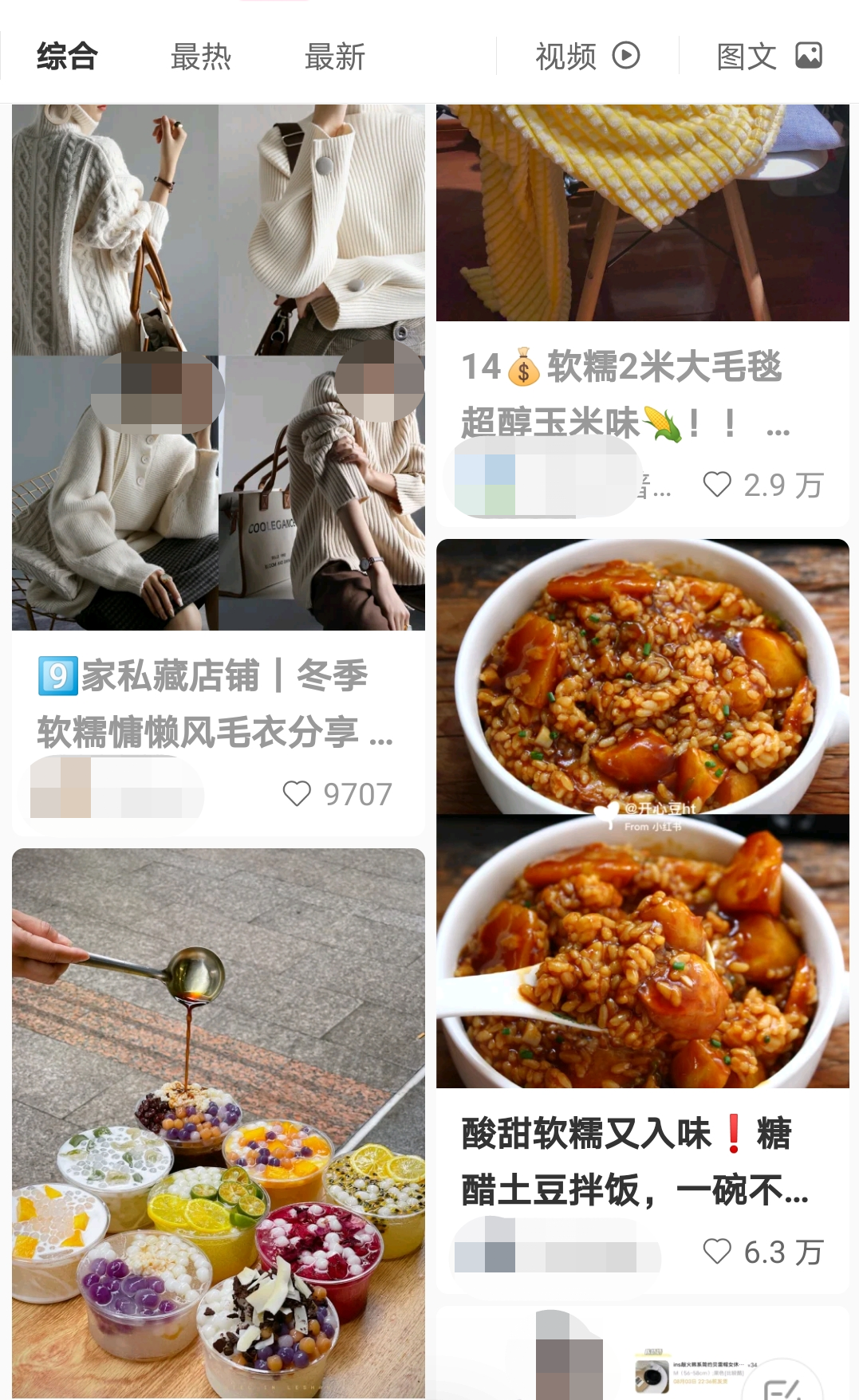Image resolution: width=859 pixels, height=1400 pixels.
Task: Switch to the 综合 tab
Action: pos(67,57)
